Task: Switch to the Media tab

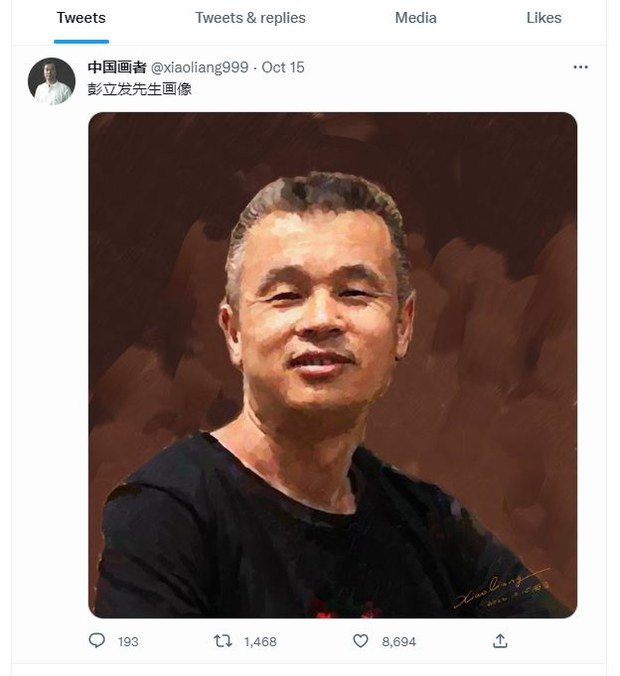Action: click(415, 18)
